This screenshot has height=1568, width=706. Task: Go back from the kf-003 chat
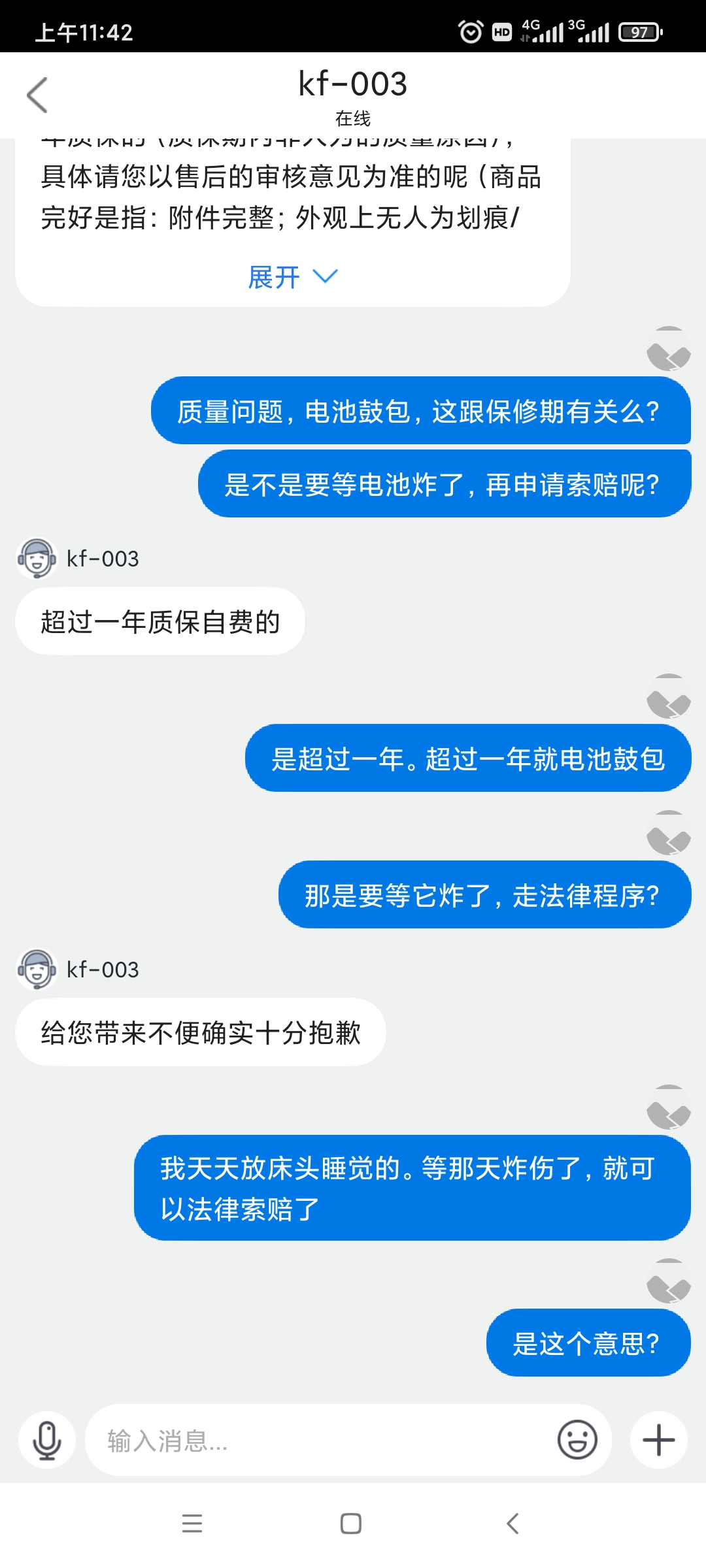click(38, 95)
